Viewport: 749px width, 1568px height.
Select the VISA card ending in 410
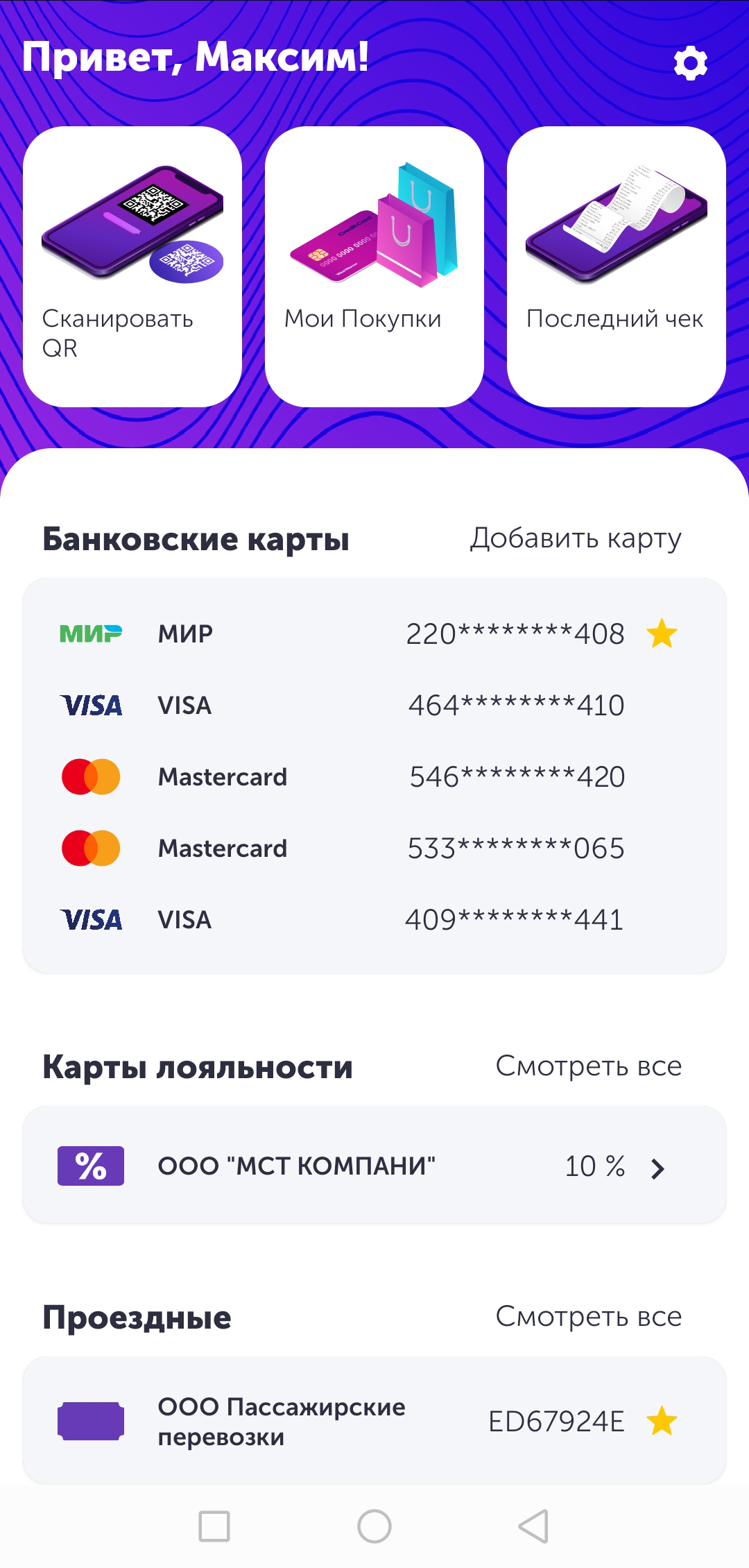click(x=374, y=705)
